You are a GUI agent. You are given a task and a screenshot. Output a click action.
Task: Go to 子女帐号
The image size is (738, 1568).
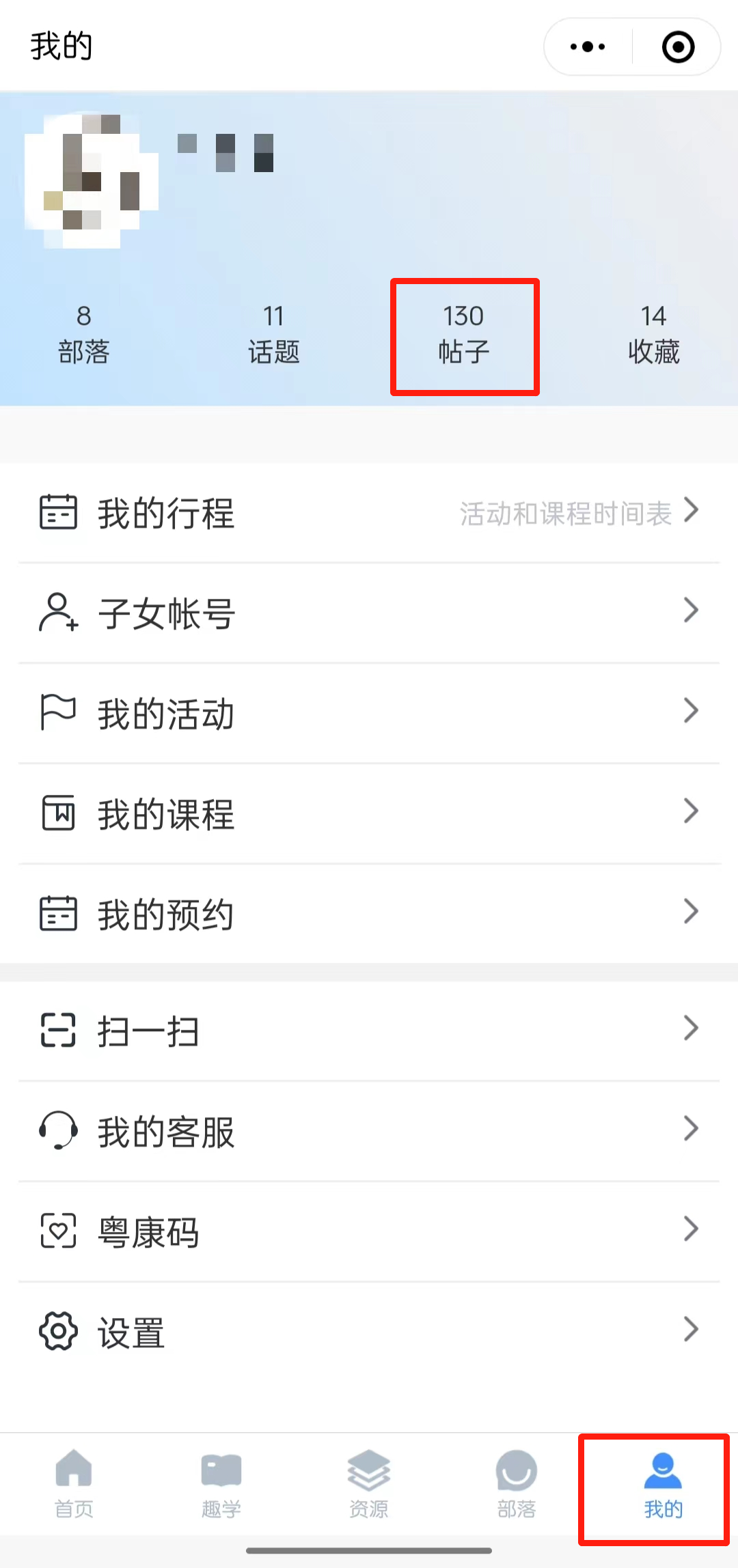369,613
